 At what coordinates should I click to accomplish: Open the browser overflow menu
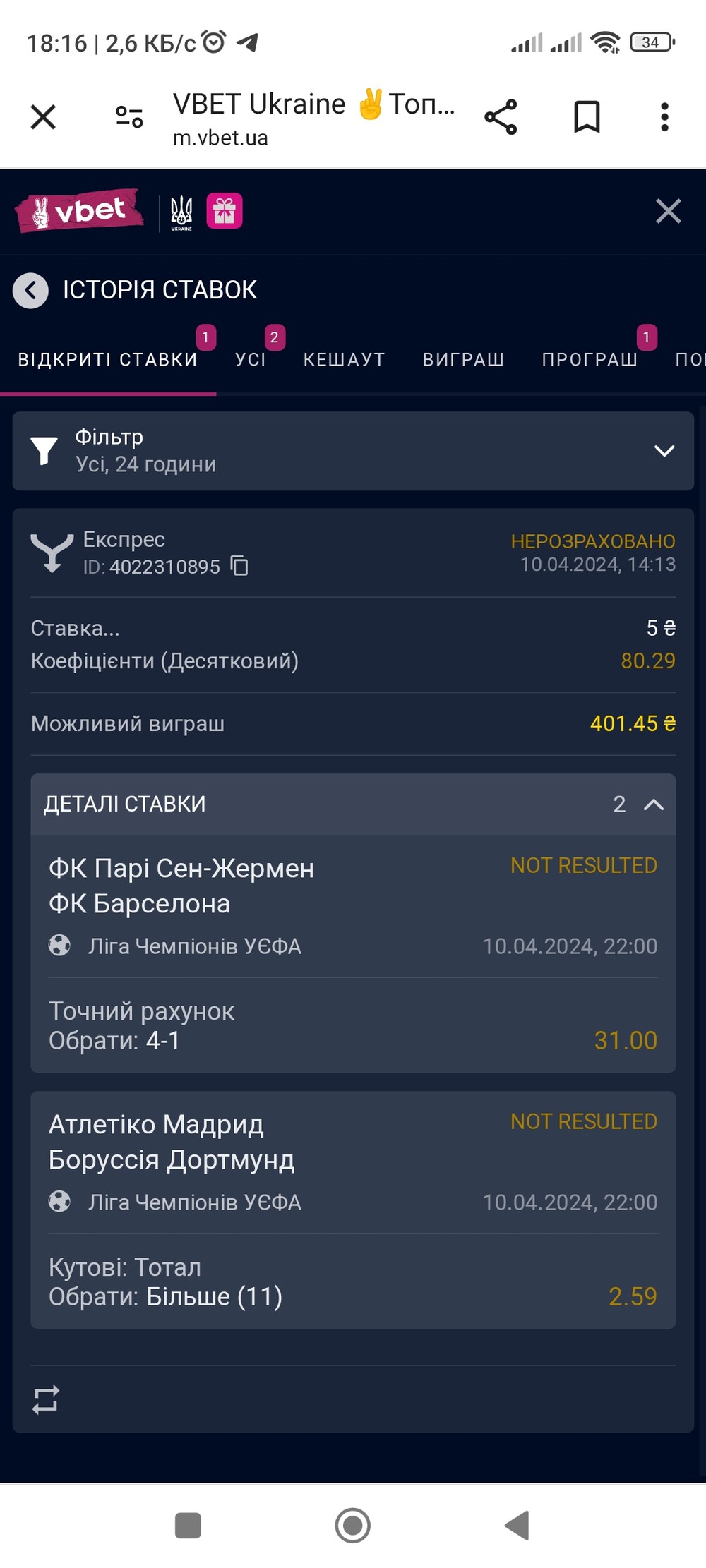click(x=664, y=116)
